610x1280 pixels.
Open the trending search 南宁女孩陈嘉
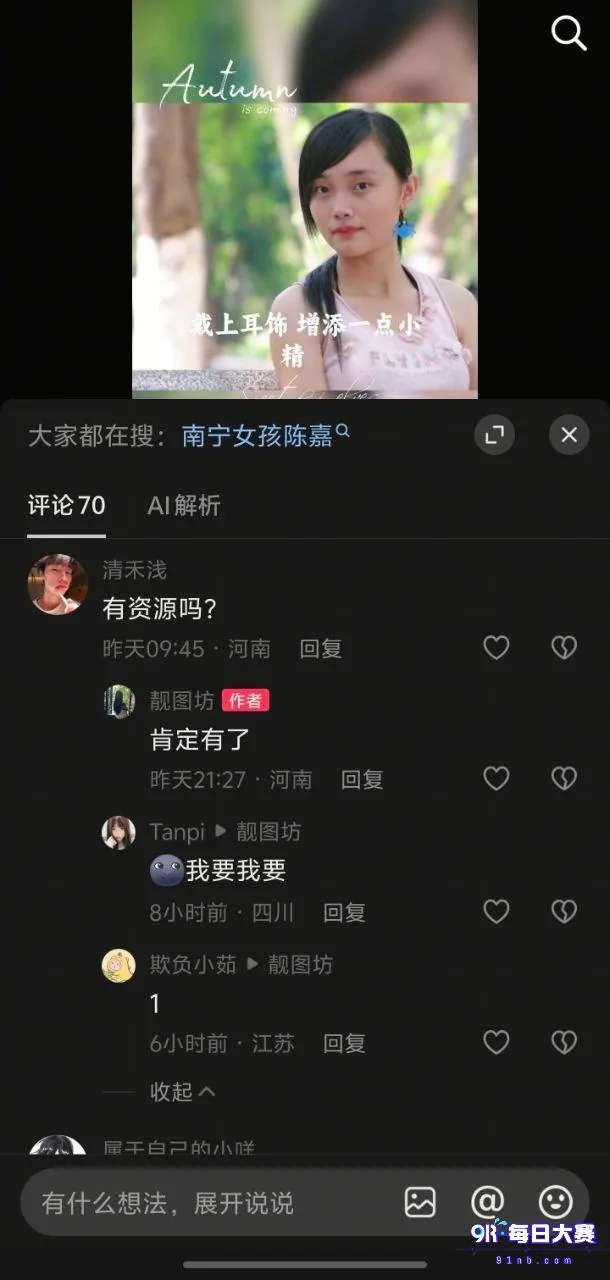click(265, 435)
